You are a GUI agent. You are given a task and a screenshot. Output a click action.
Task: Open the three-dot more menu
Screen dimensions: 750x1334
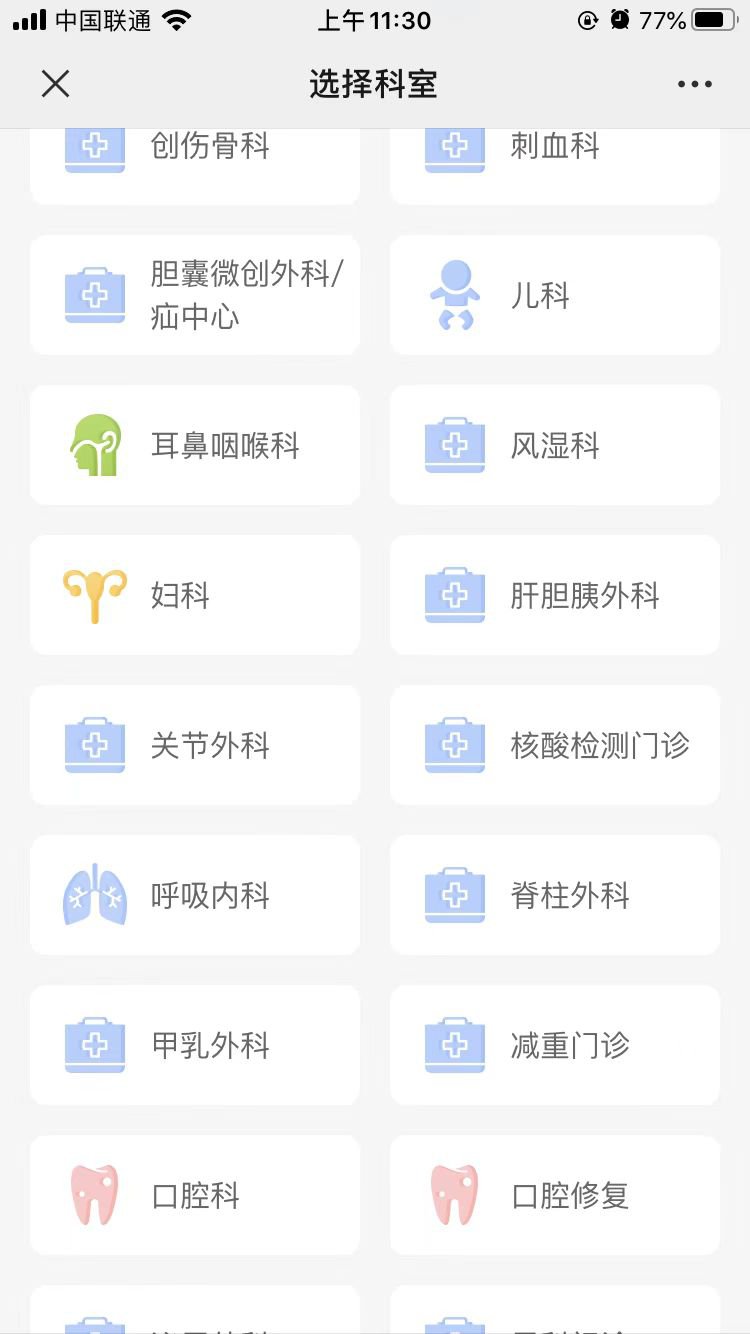[694, 84]
